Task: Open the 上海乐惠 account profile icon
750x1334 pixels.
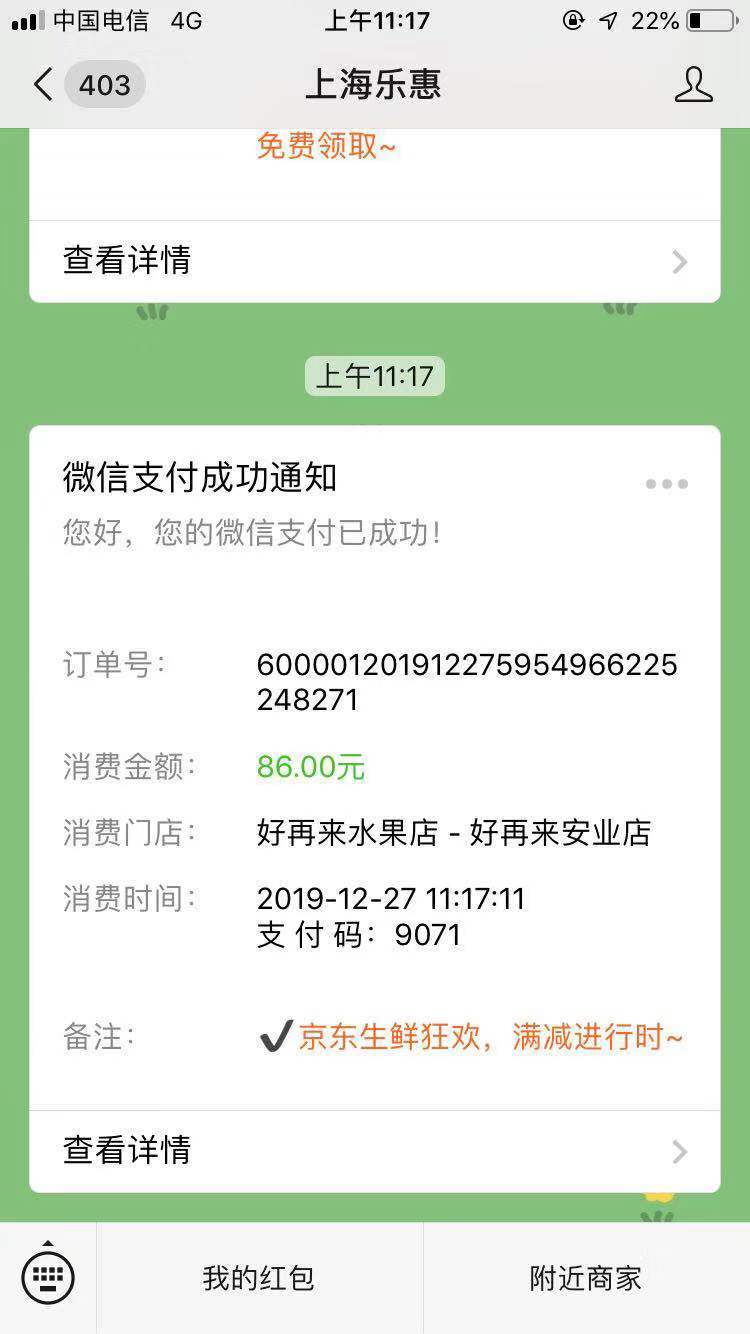Action: 693,85
